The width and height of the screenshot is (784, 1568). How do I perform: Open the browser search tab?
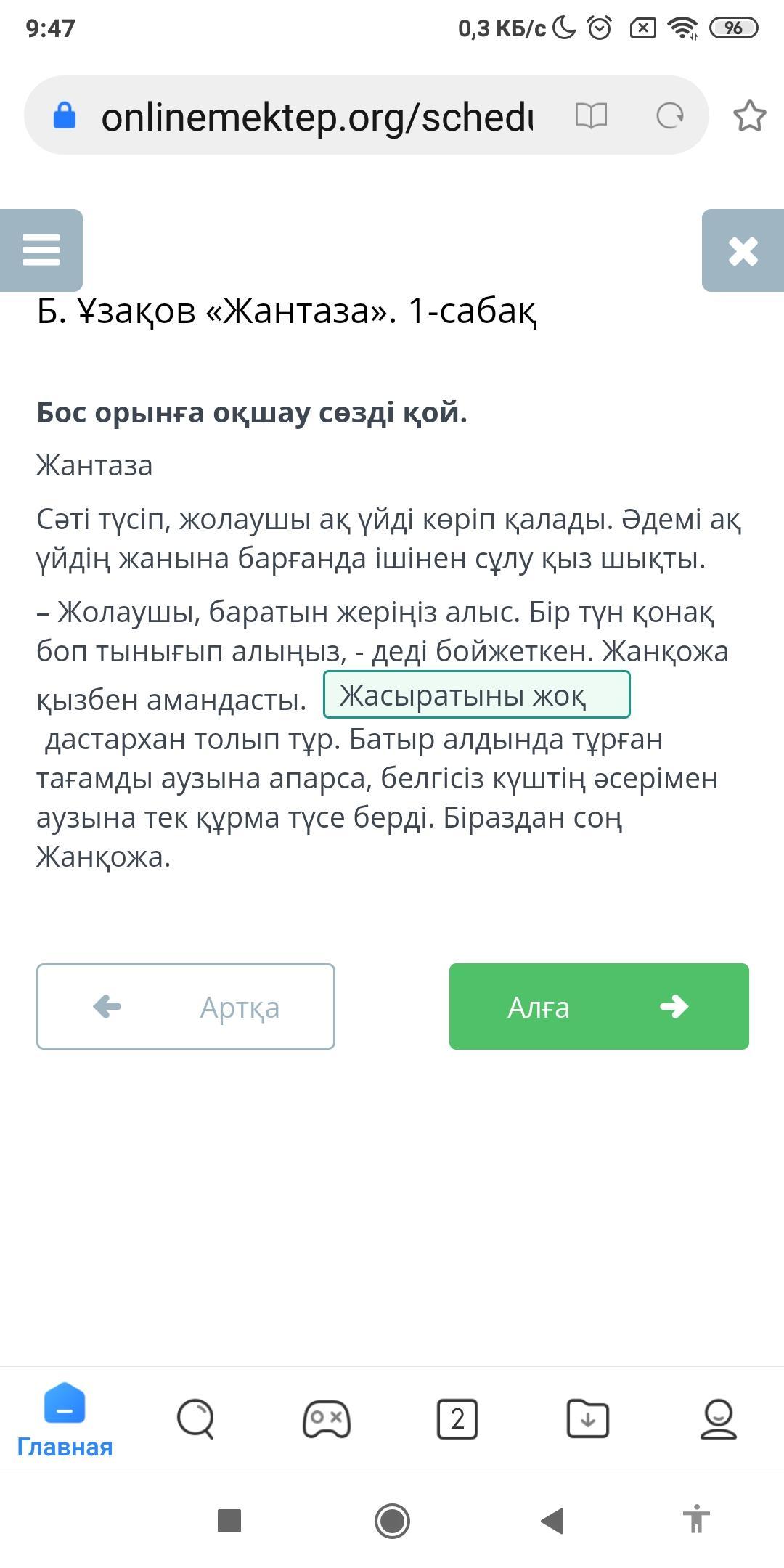pos(195,1419)
